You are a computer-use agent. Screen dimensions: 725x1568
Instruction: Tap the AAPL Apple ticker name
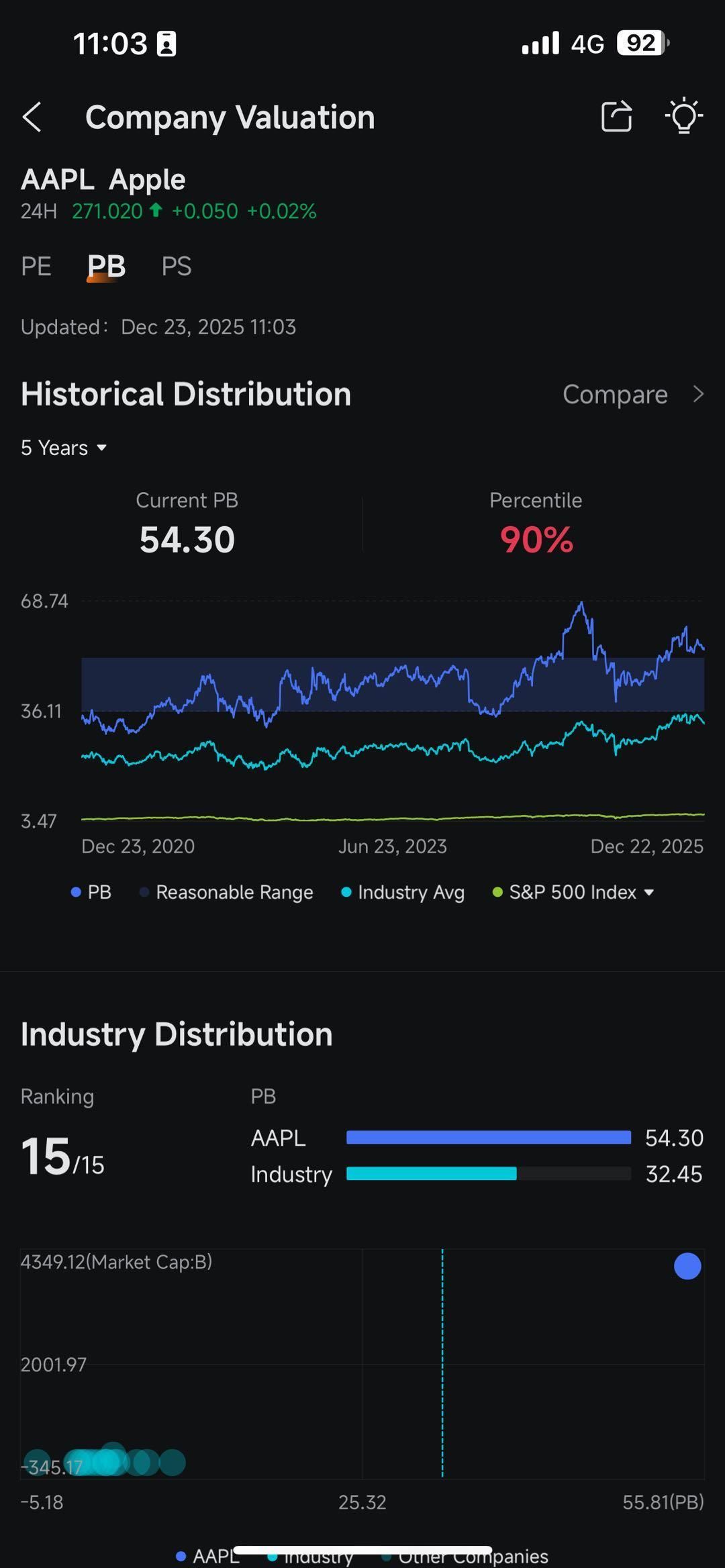tap(103, 179)
